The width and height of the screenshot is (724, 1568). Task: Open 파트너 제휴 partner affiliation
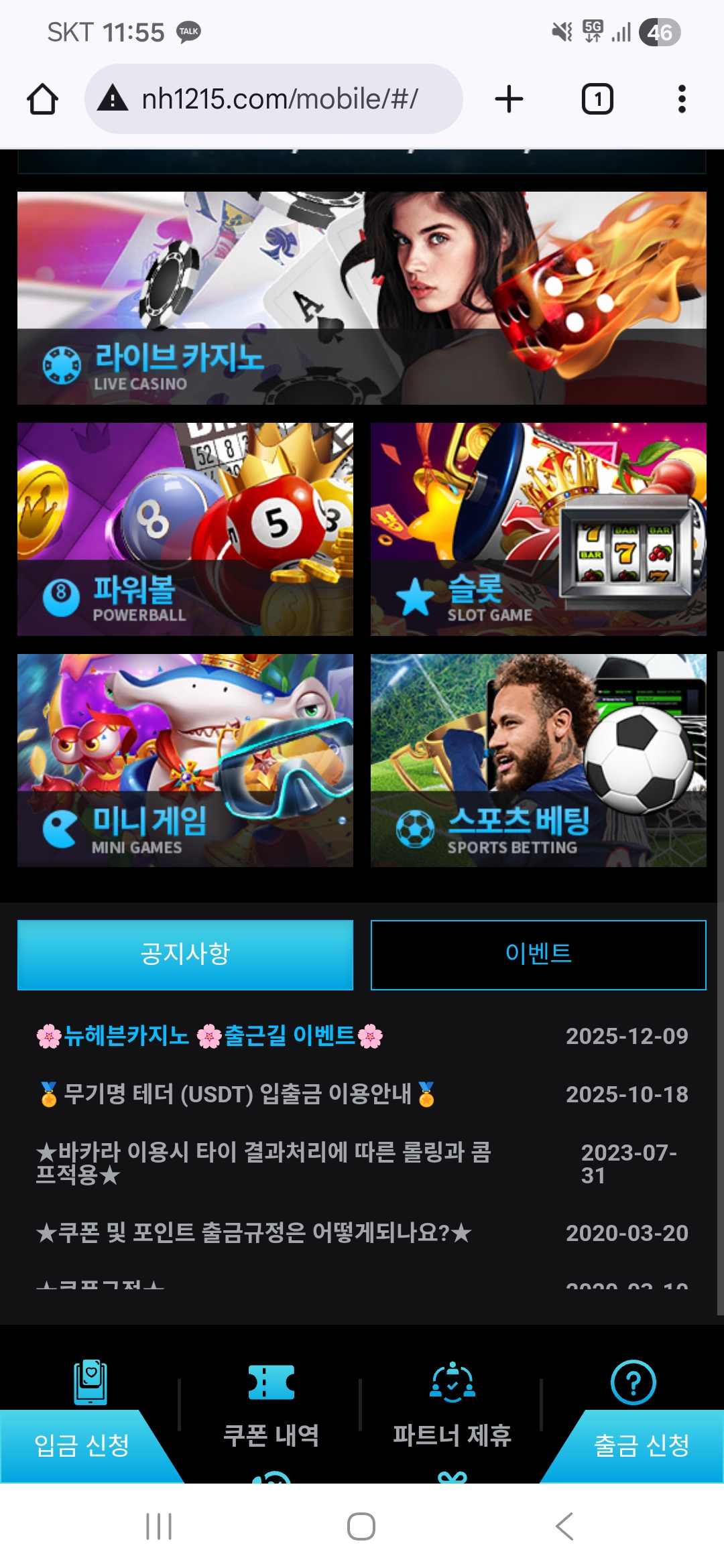[x=452, y=1407]
